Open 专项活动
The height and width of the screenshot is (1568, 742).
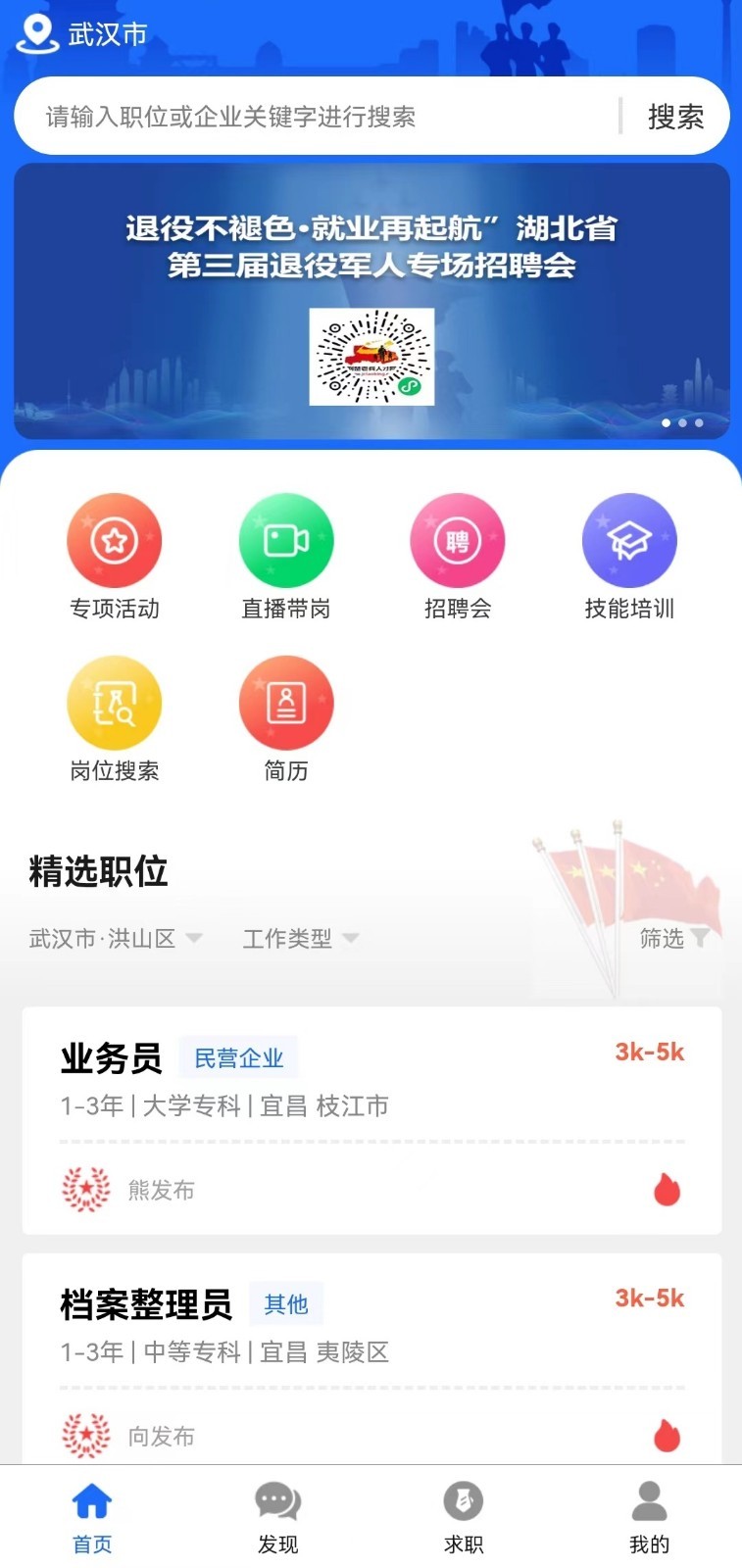point(114,557)
